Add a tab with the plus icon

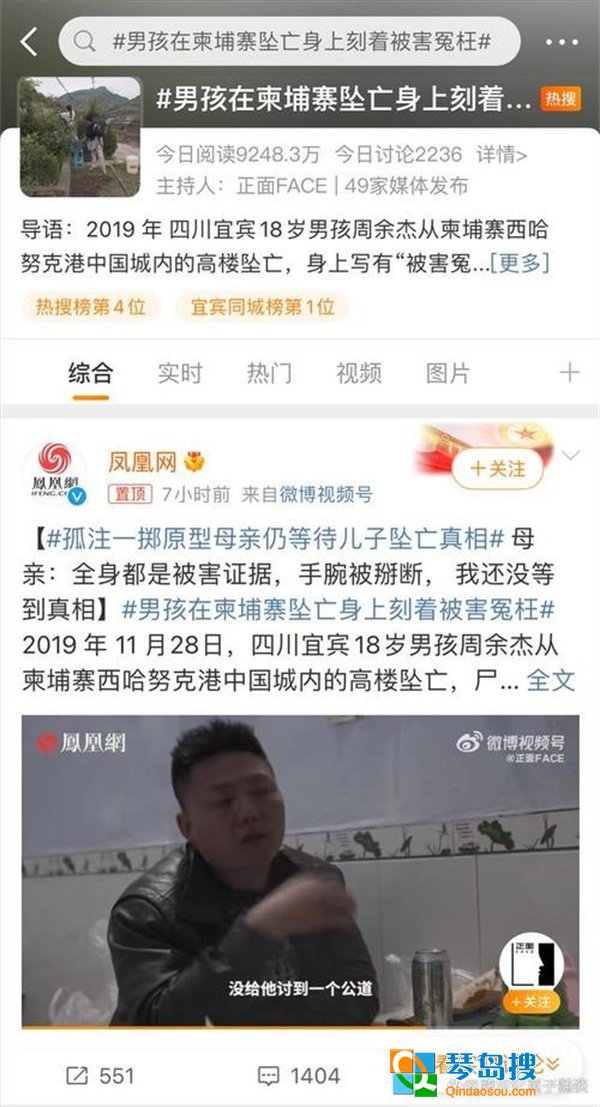click(569, 373)
